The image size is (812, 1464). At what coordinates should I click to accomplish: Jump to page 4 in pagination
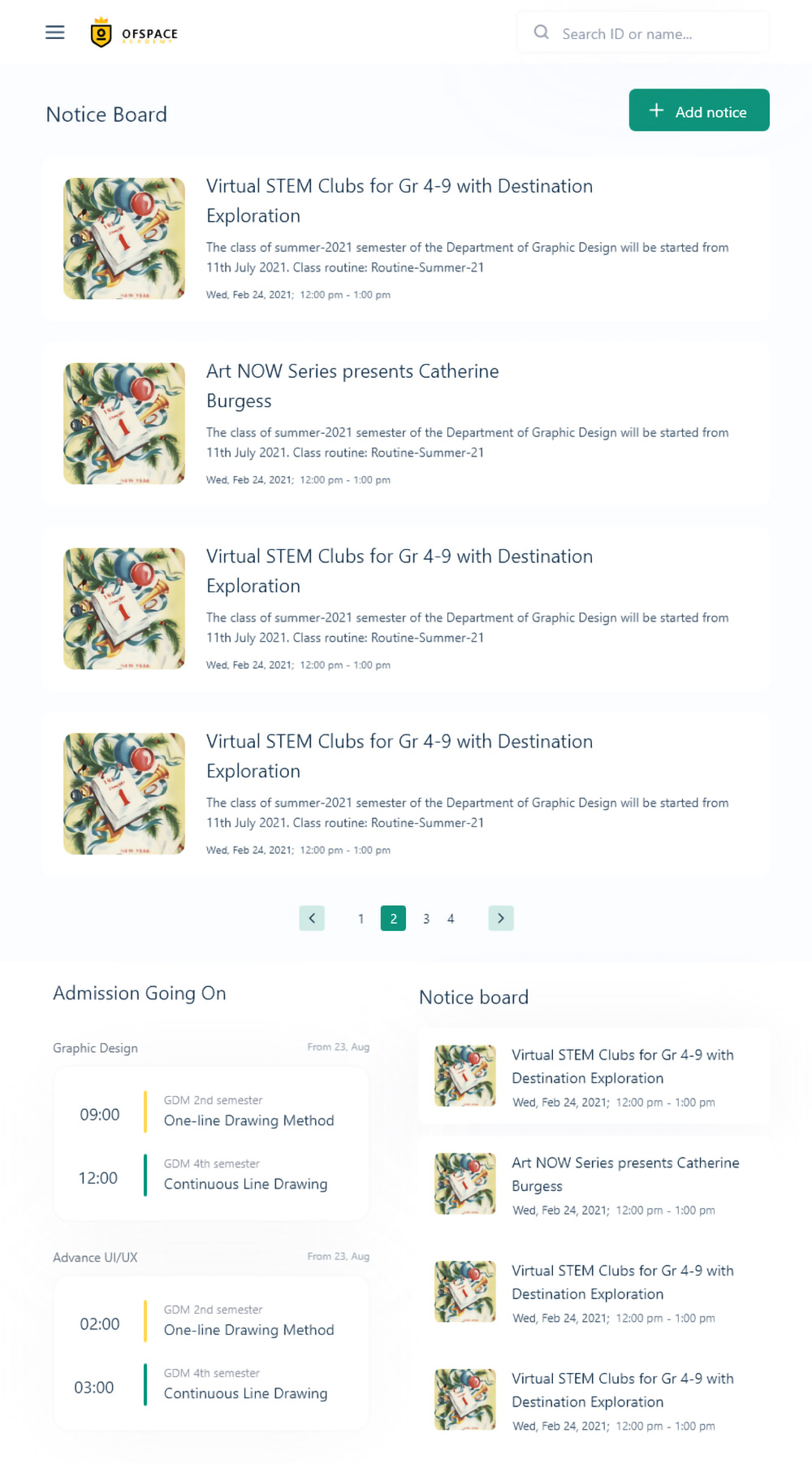pyautogui.click(x=451, y=919)
